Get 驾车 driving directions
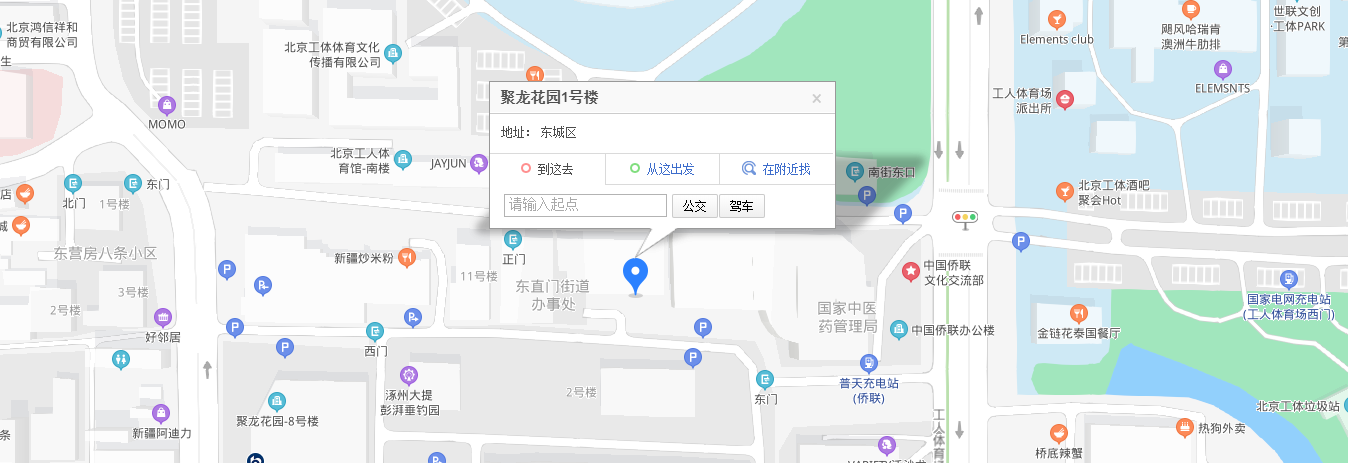The height and width of the screenshot is (463, 1348). 741,206
